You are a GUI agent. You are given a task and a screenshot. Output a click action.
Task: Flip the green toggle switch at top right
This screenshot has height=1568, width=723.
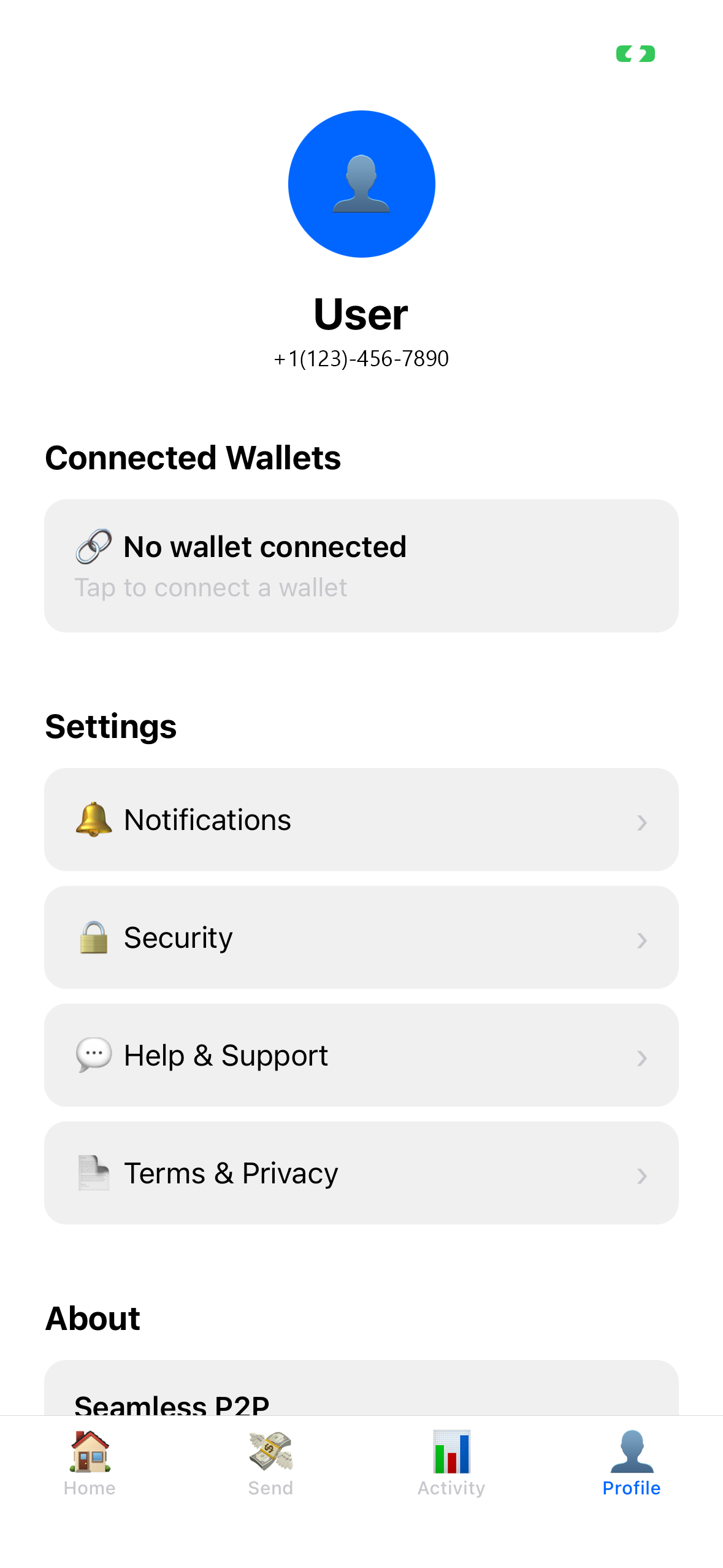635,54
